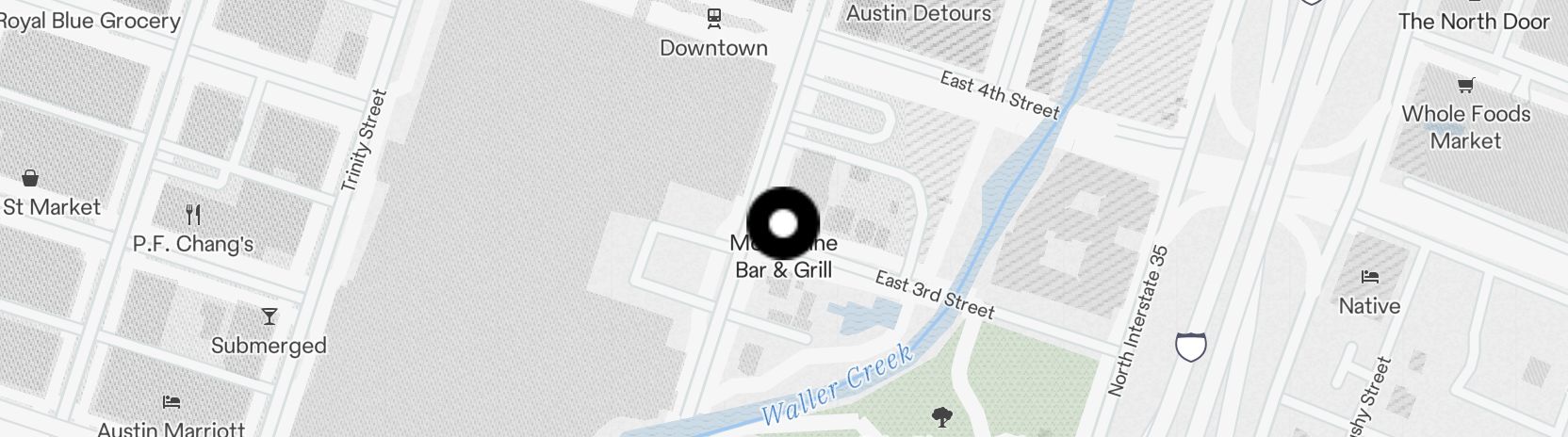This screenshot has width=1568, height=437.
Task: Open the P.F. Chang's restaurant marker
Action: [x=193, y=215]
